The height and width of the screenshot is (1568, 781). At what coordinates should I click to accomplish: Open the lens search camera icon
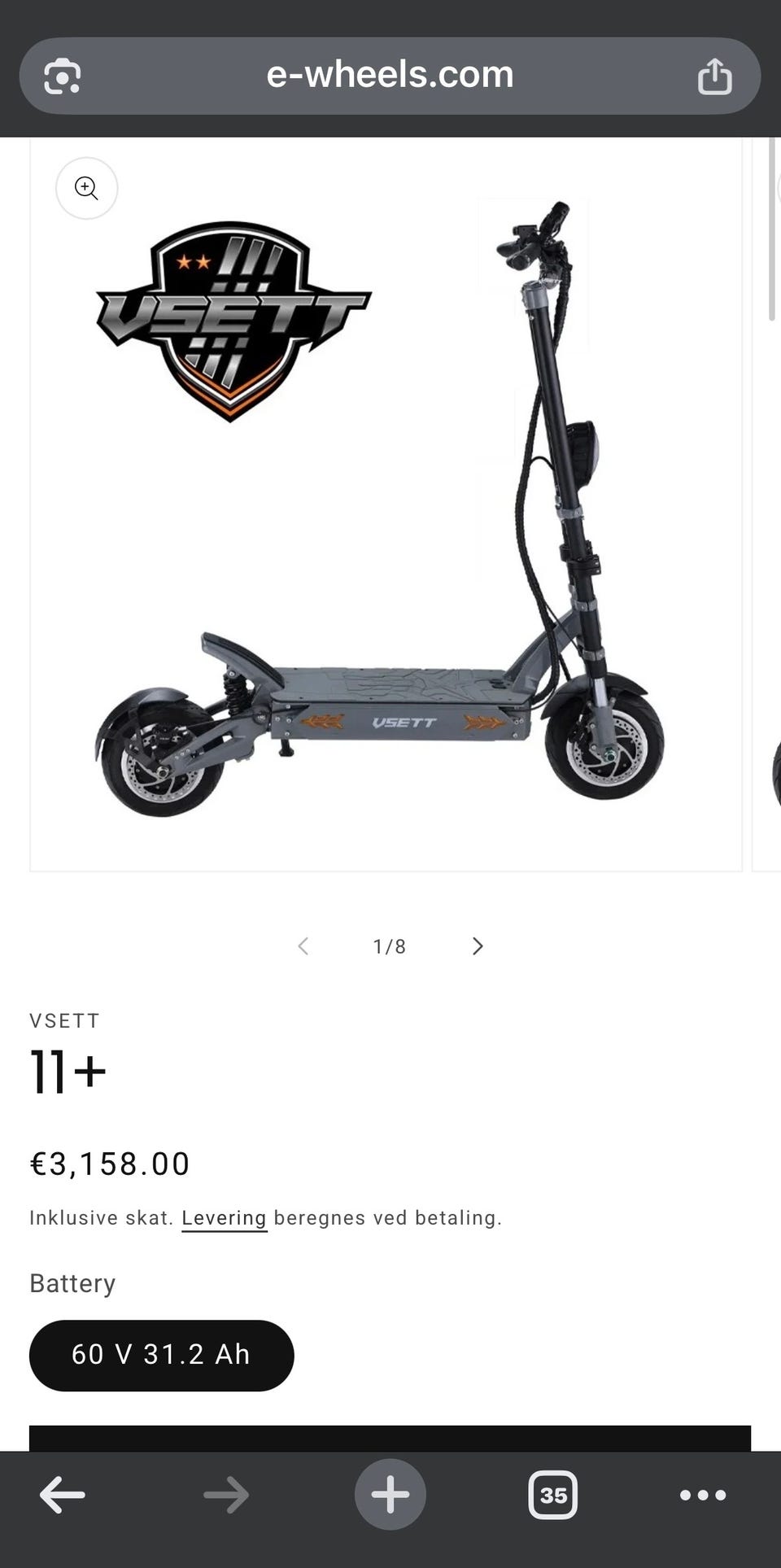(63, 76)
